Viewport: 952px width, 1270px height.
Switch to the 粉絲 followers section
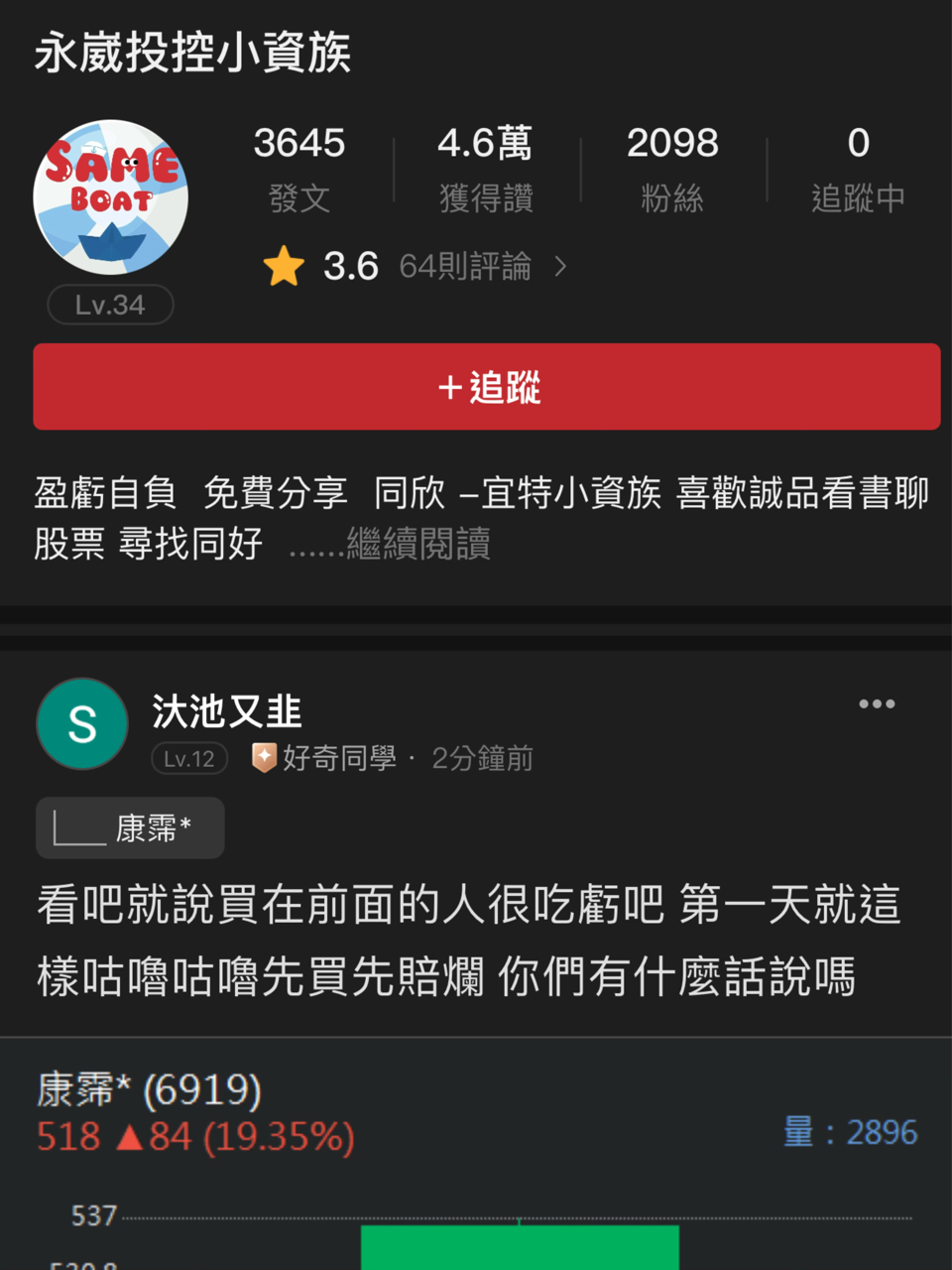(672, 169)
